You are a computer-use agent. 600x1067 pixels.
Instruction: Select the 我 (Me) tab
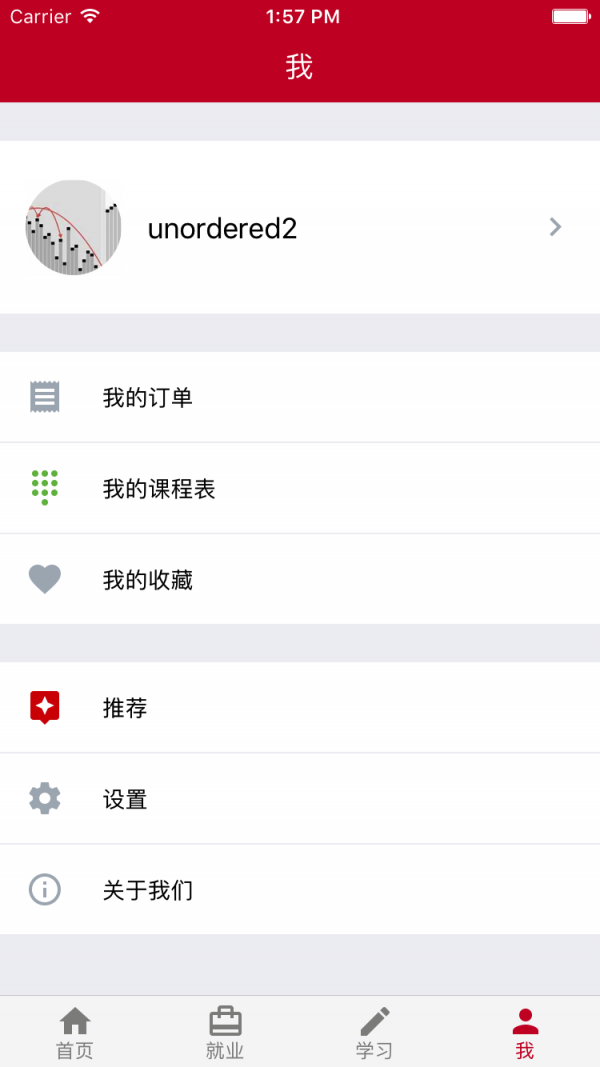pos(525,1032)
